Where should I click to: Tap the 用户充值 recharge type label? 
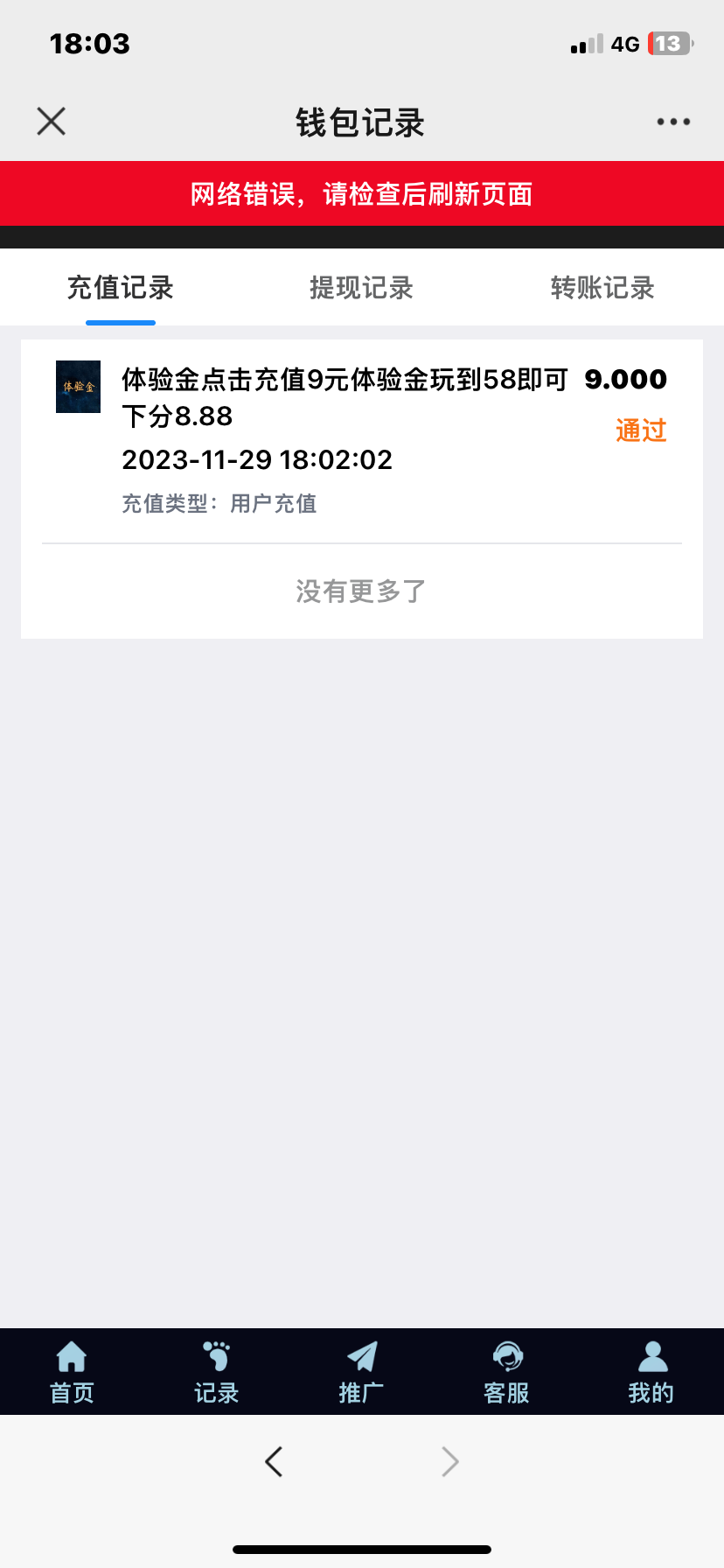pyautogui.click(x=275, y=503)
